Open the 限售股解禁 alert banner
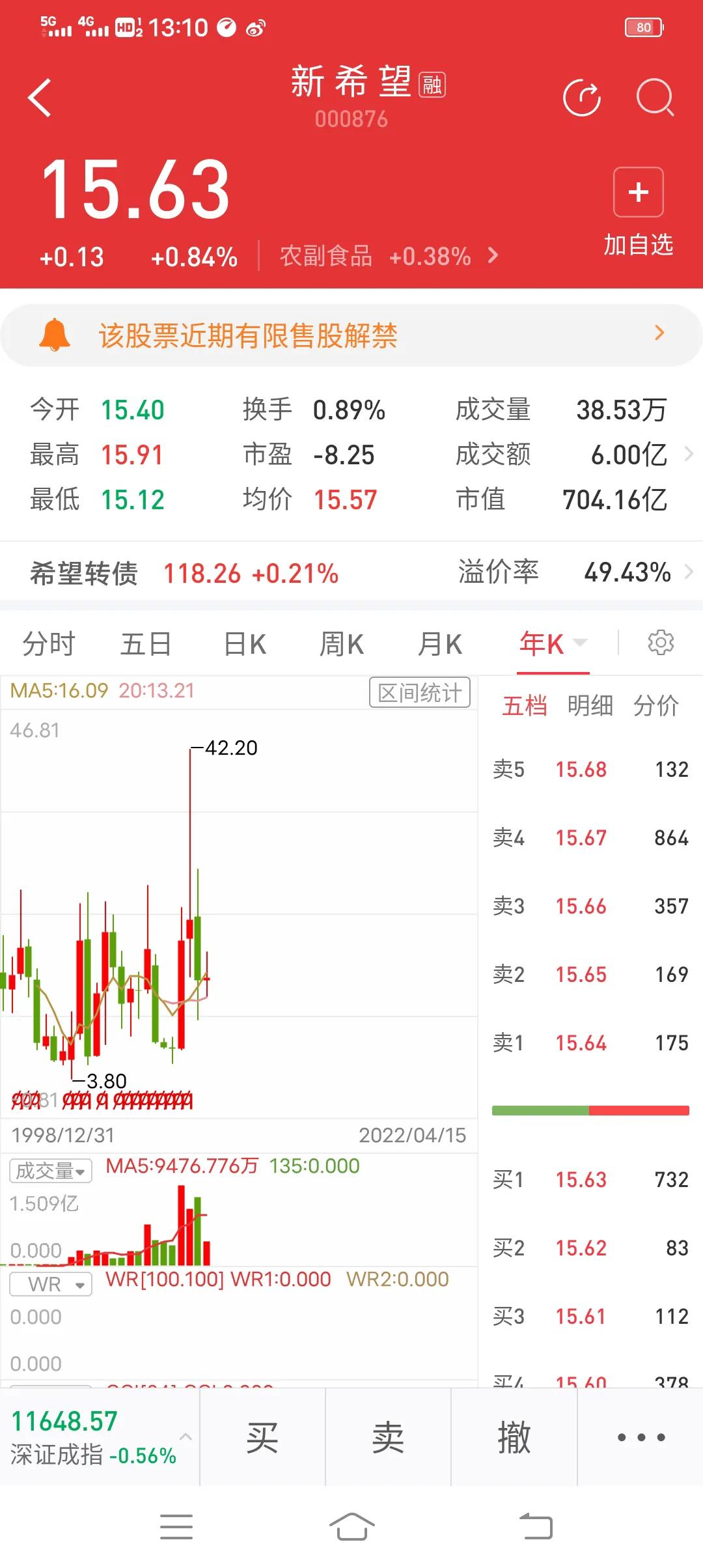 351,335
